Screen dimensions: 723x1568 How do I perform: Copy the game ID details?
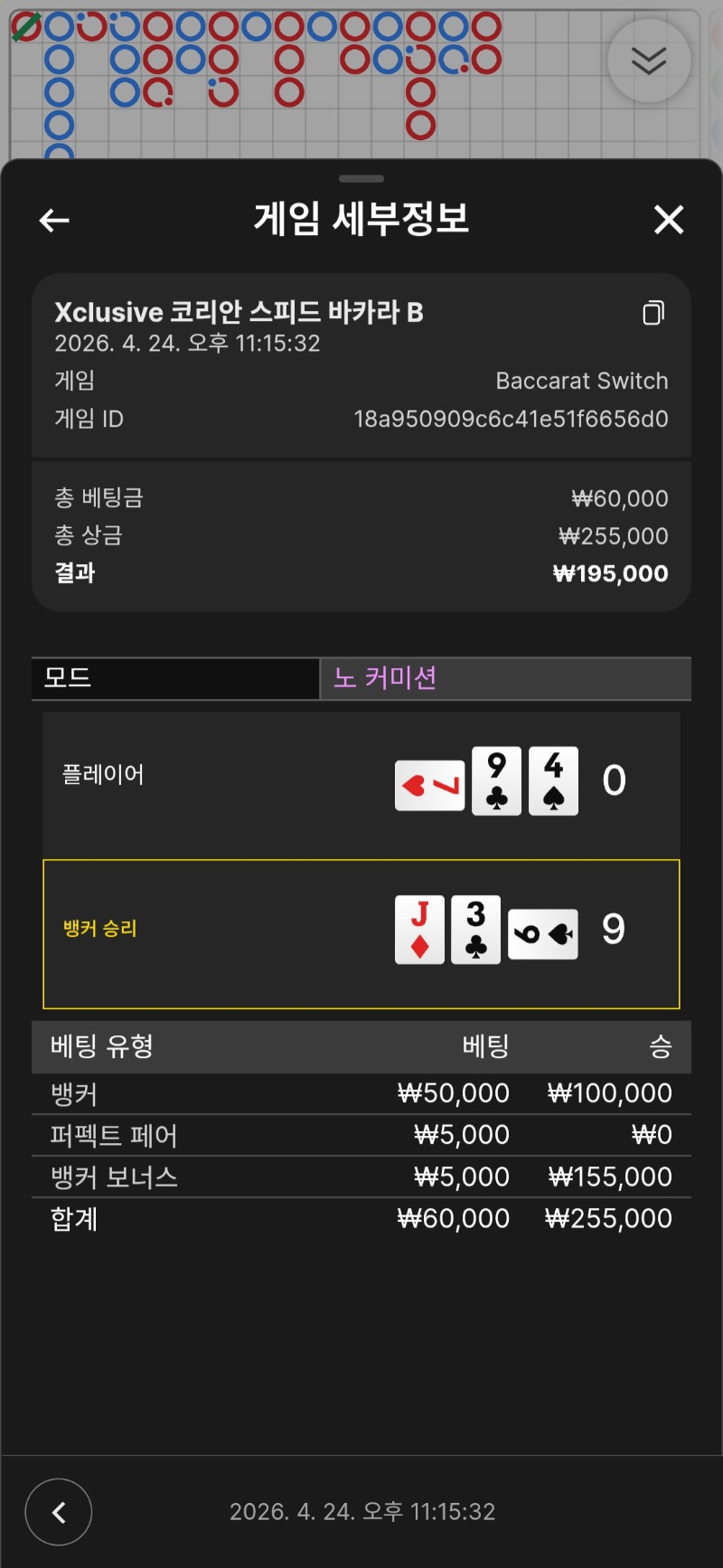[x=653, y=313]
